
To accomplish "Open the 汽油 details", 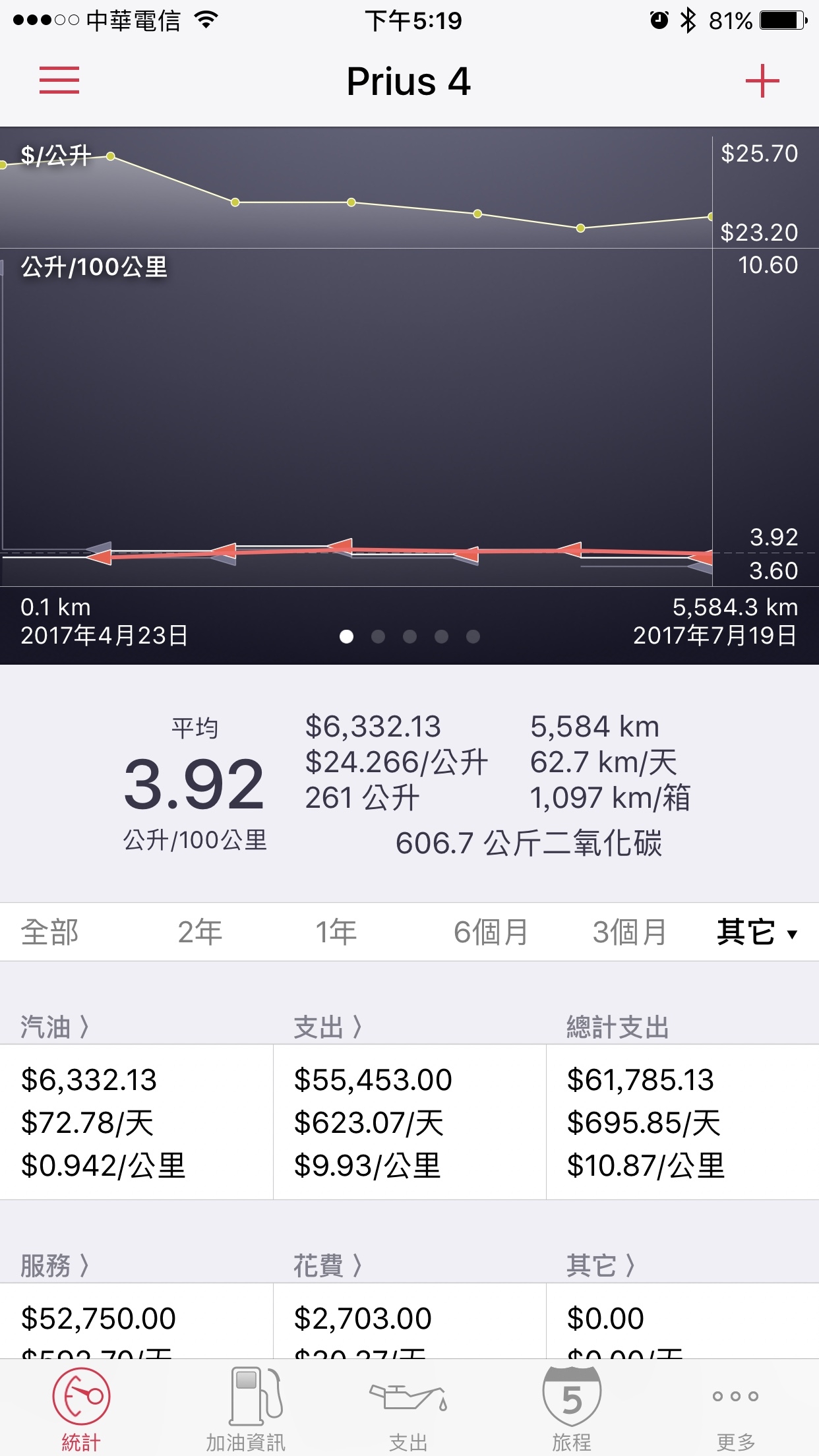I will point(55,1027).
